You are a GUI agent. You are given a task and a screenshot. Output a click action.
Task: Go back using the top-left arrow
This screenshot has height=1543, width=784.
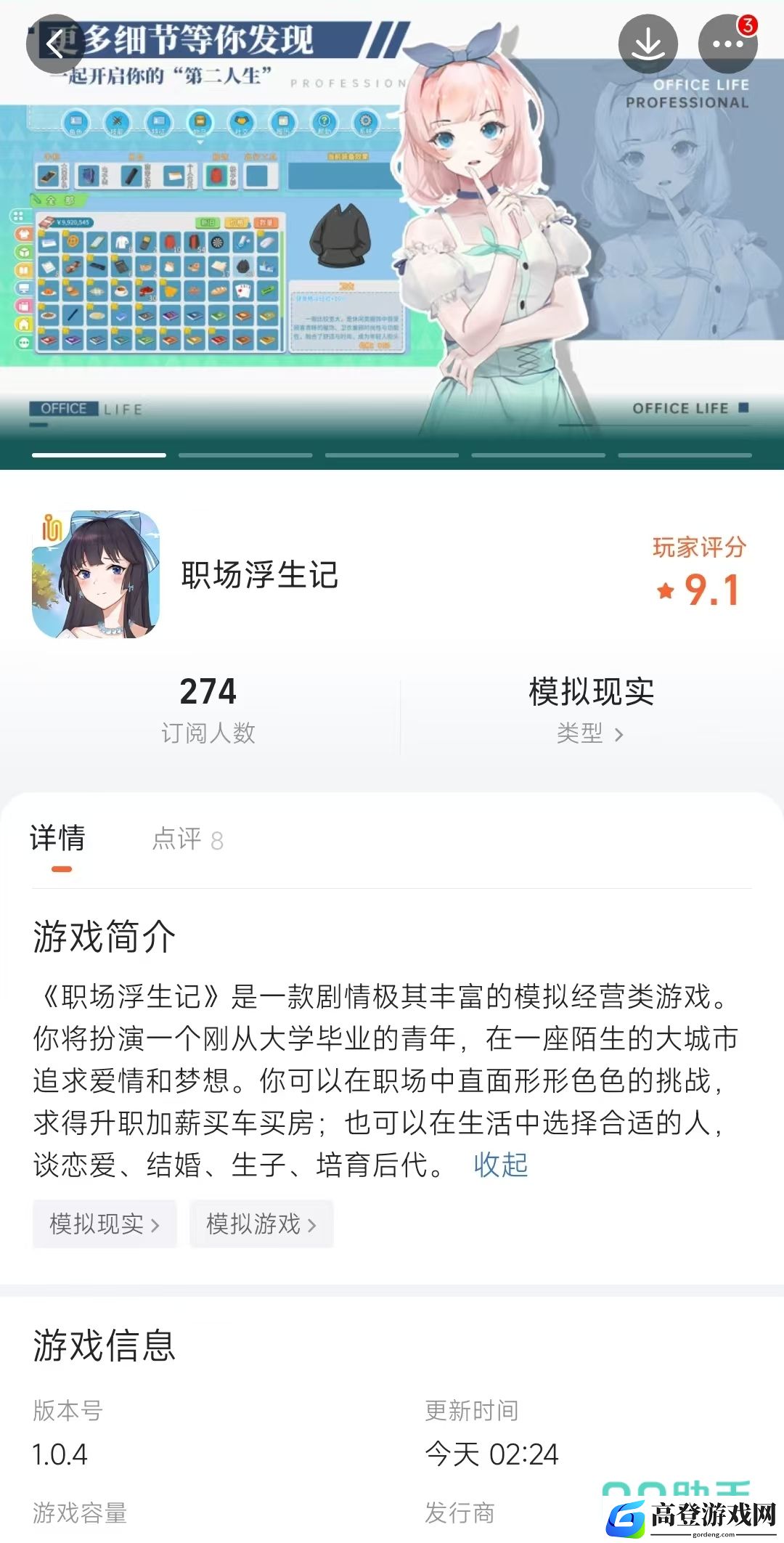click(55, 44)
